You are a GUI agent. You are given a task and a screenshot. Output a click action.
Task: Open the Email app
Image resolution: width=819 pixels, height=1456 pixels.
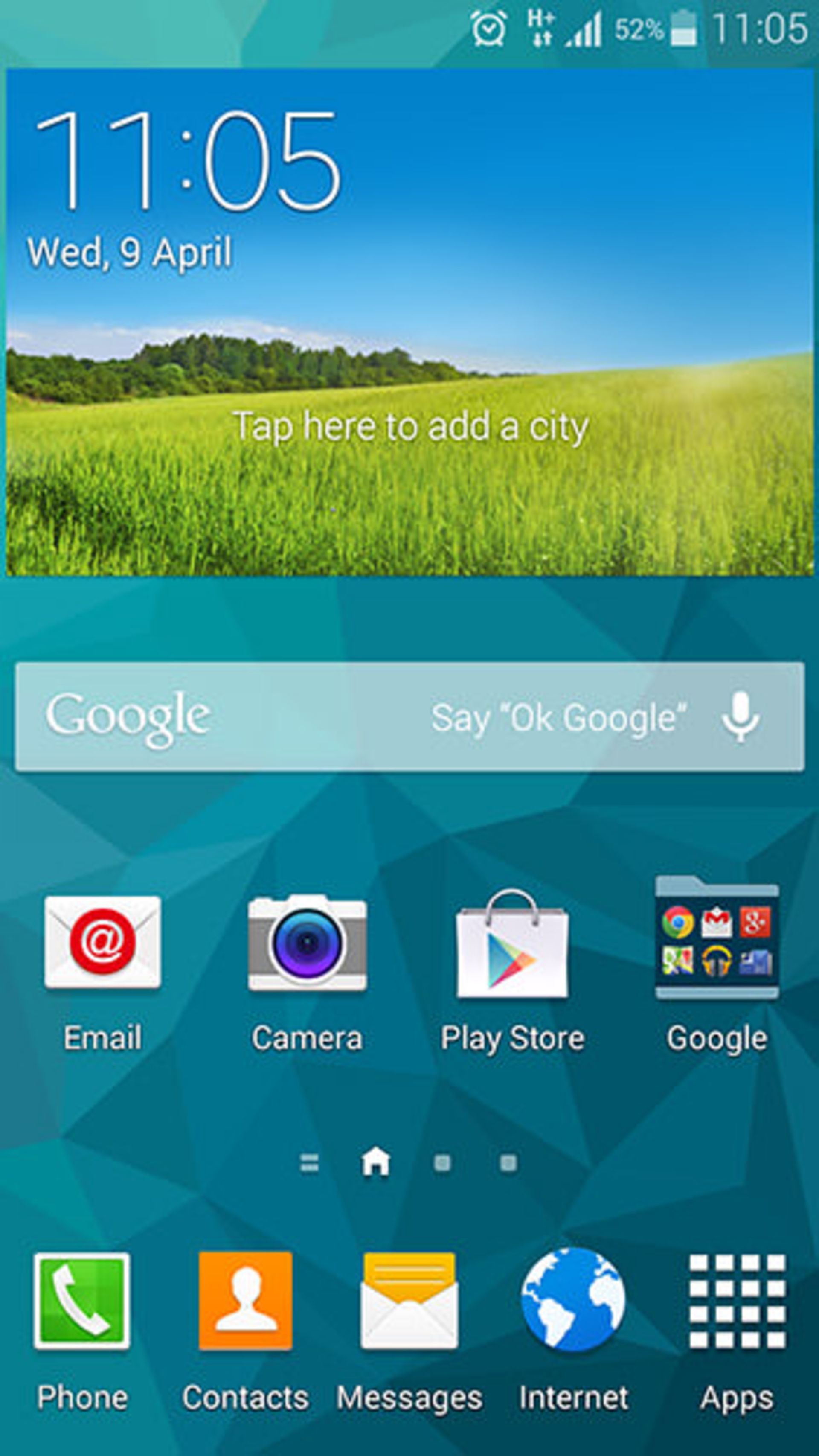point(103,942)
